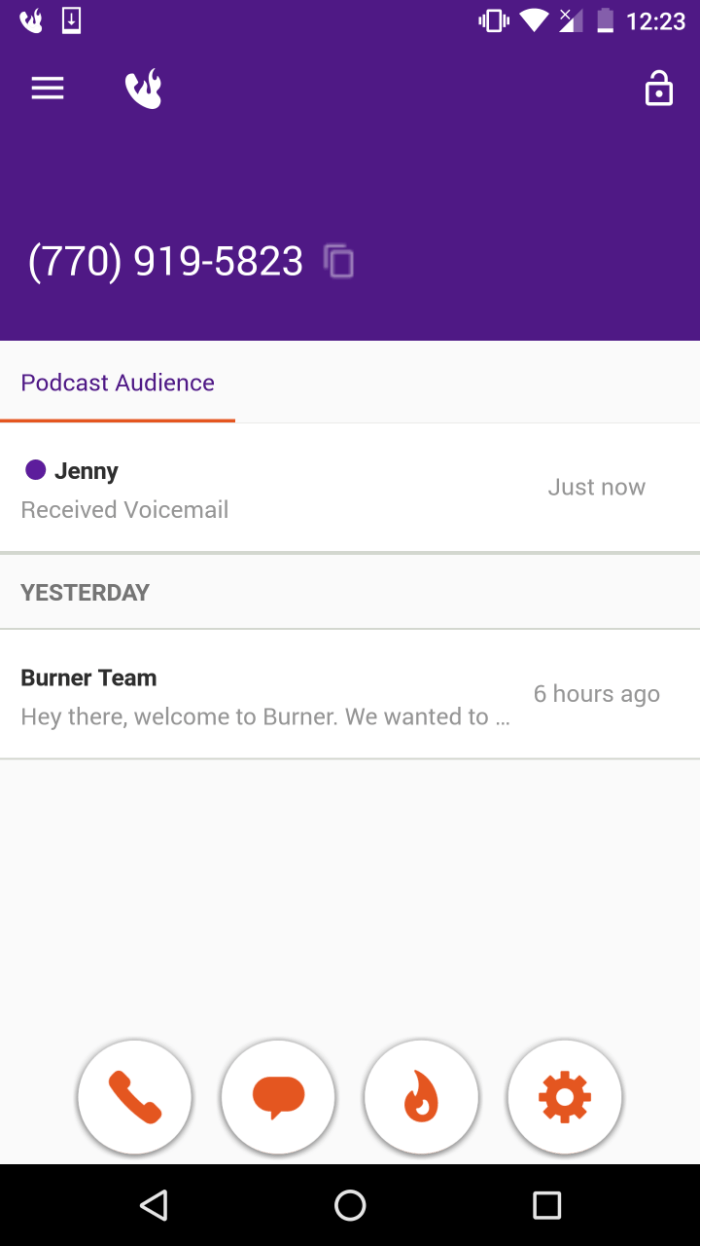Copy the burner phone number
704x1246 pixels.
[x=340, y=262]
